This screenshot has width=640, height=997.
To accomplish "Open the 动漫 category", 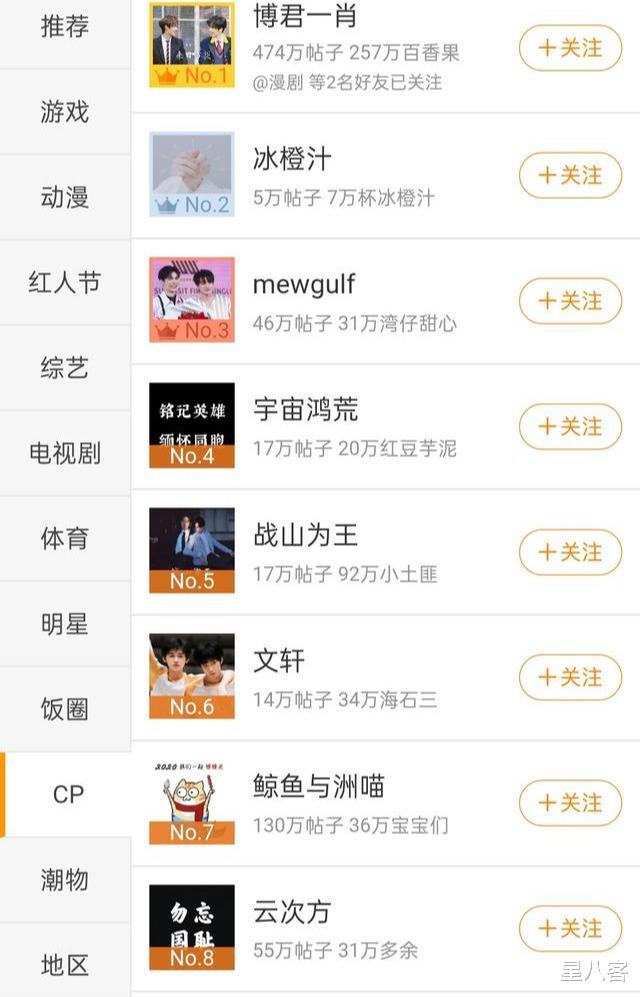I will point(65,197).
